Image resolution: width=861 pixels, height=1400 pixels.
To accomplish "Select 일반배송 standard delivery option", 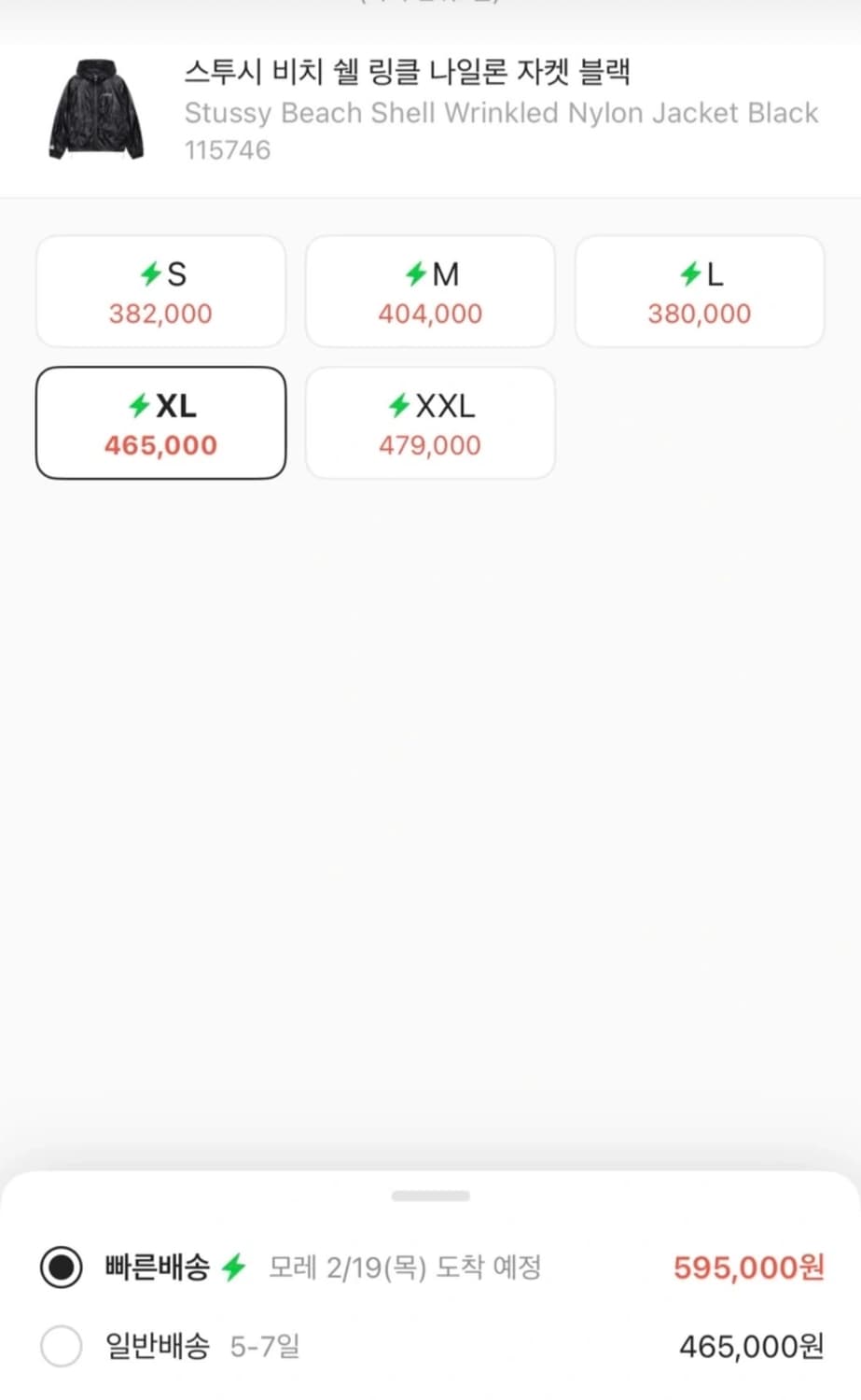I will point(62,1346).
